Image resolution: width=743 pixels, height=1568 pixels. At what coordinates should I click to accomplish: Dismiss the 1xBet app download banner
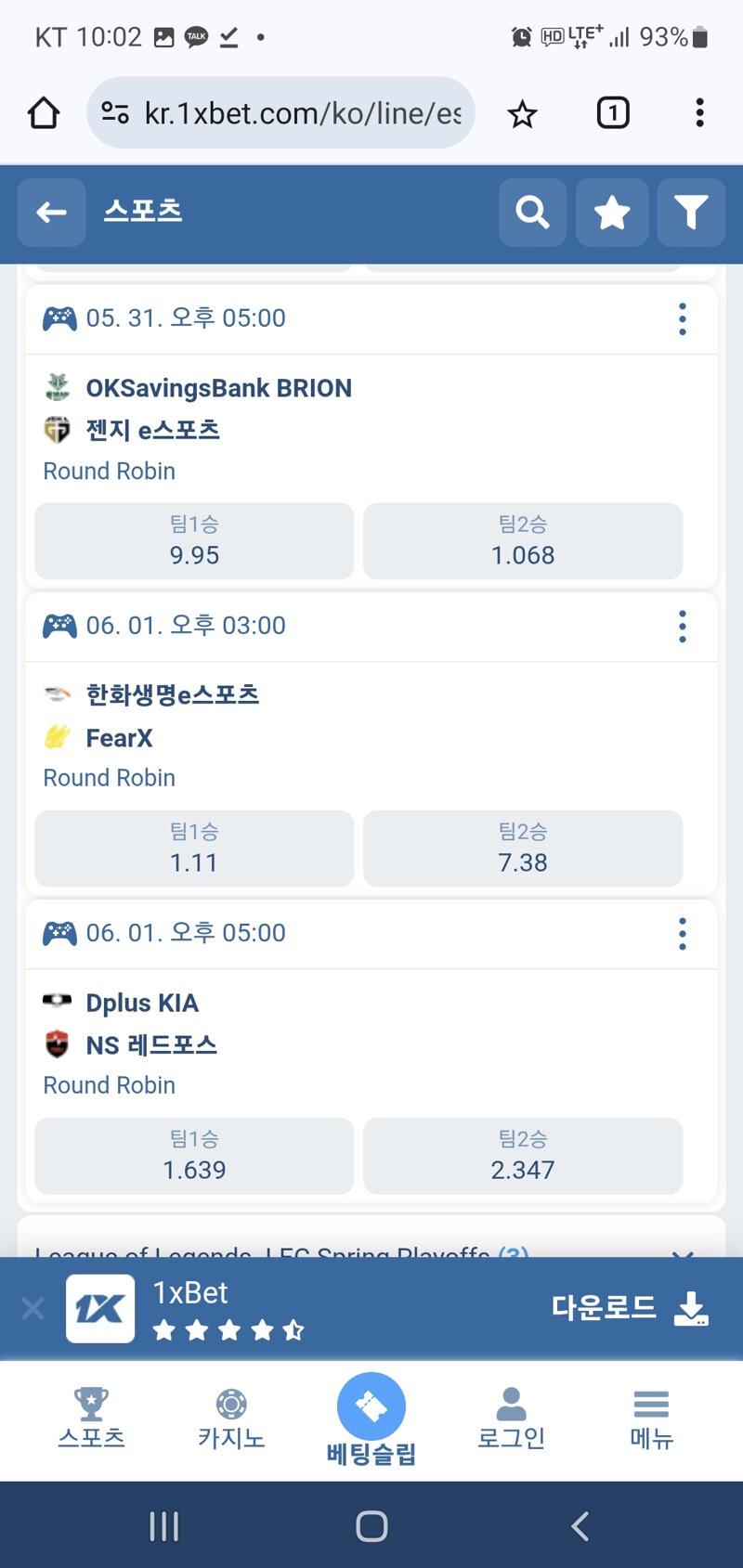coord(33,1309)
